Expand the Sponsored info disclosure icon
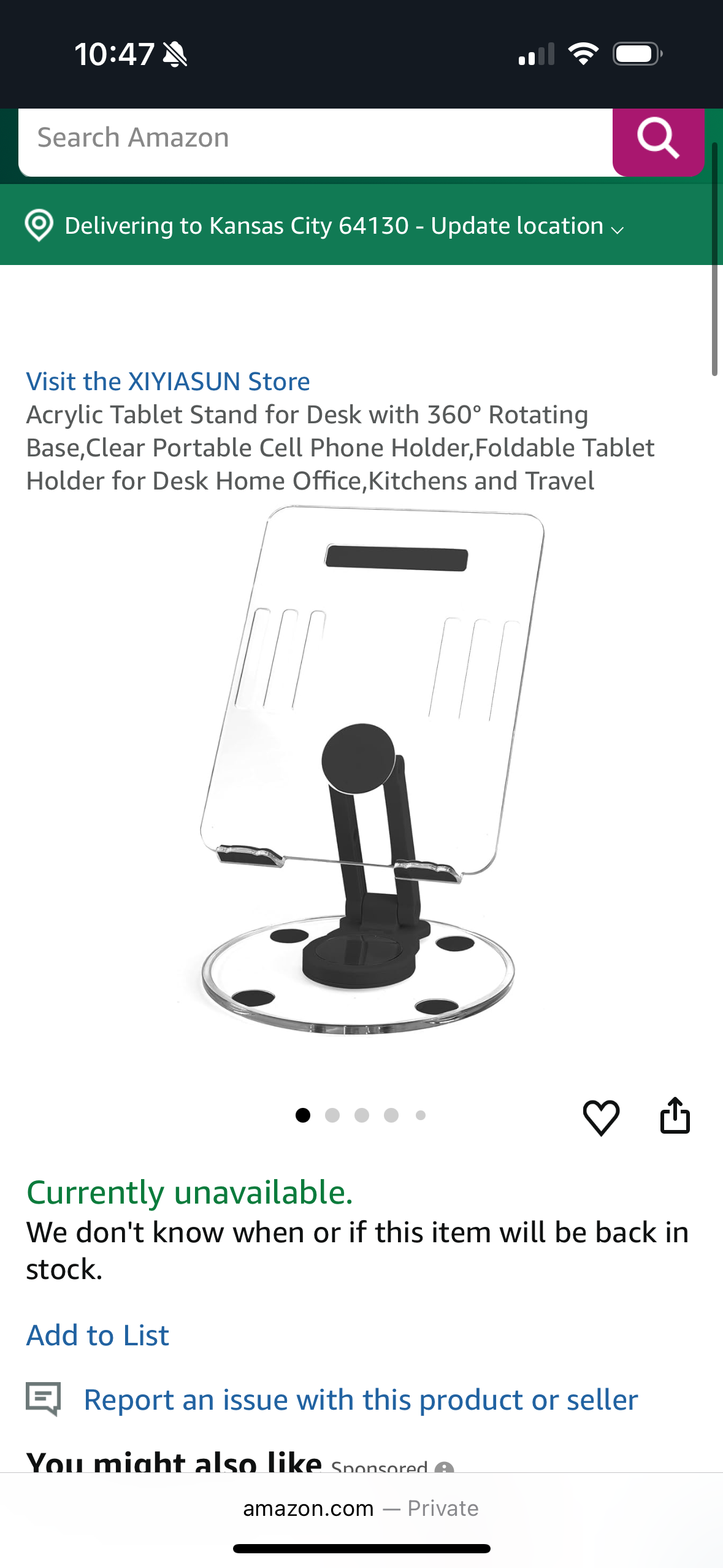Screen dimensions: 723x1568 click(x=445, y=1468)
